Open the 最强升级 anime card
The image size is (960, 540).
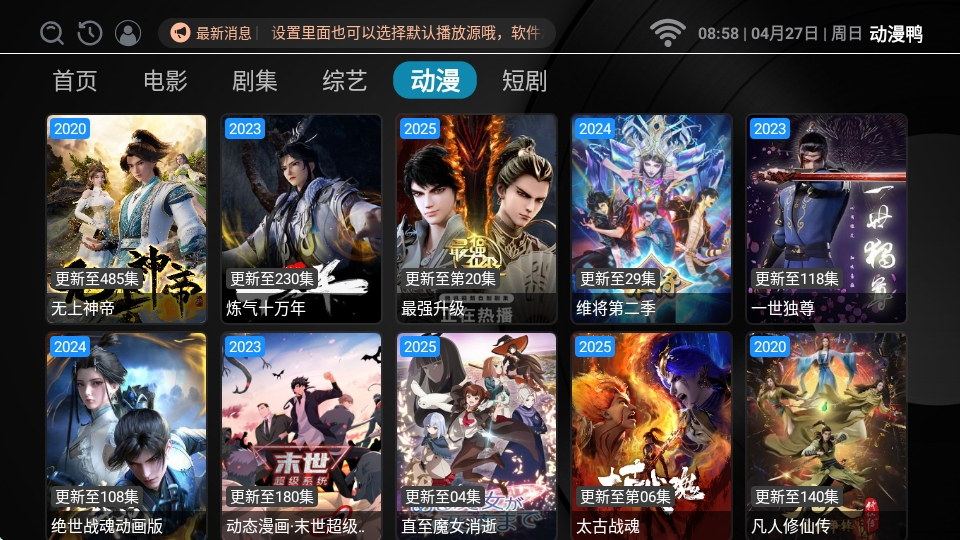[477, 218]
